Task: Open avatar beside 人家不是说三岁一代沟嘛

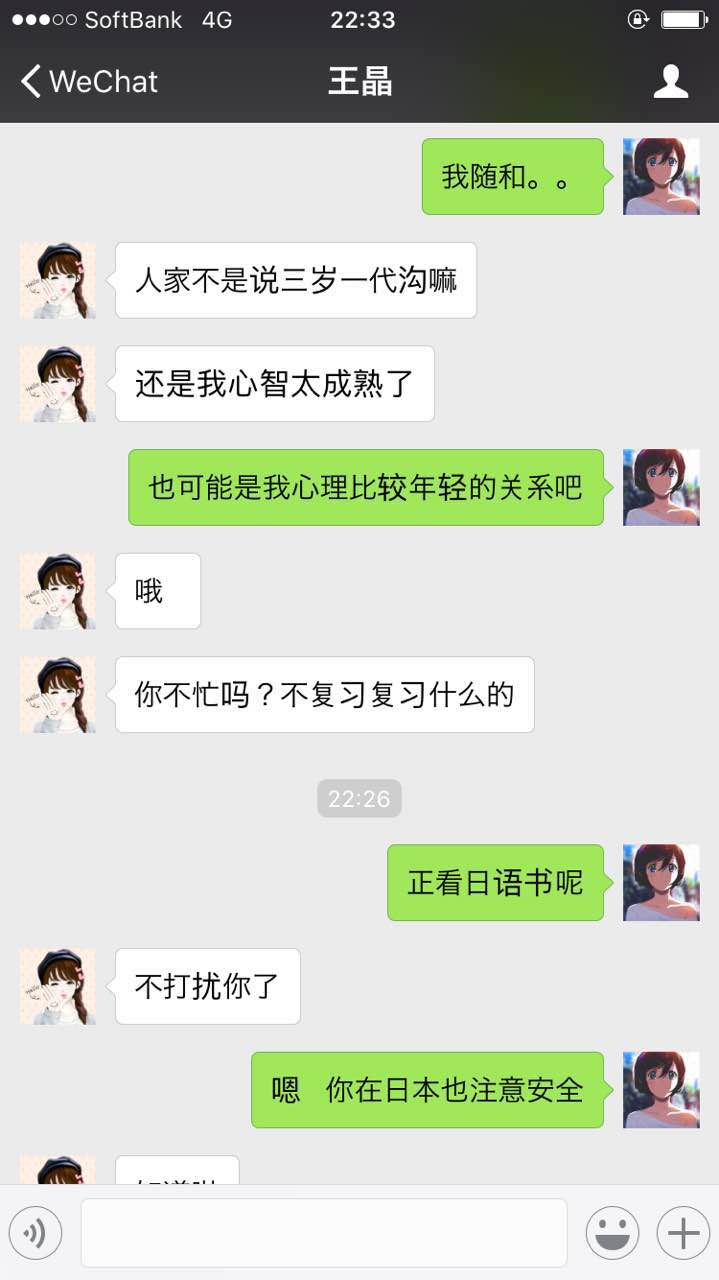Action: pos(58,280)
